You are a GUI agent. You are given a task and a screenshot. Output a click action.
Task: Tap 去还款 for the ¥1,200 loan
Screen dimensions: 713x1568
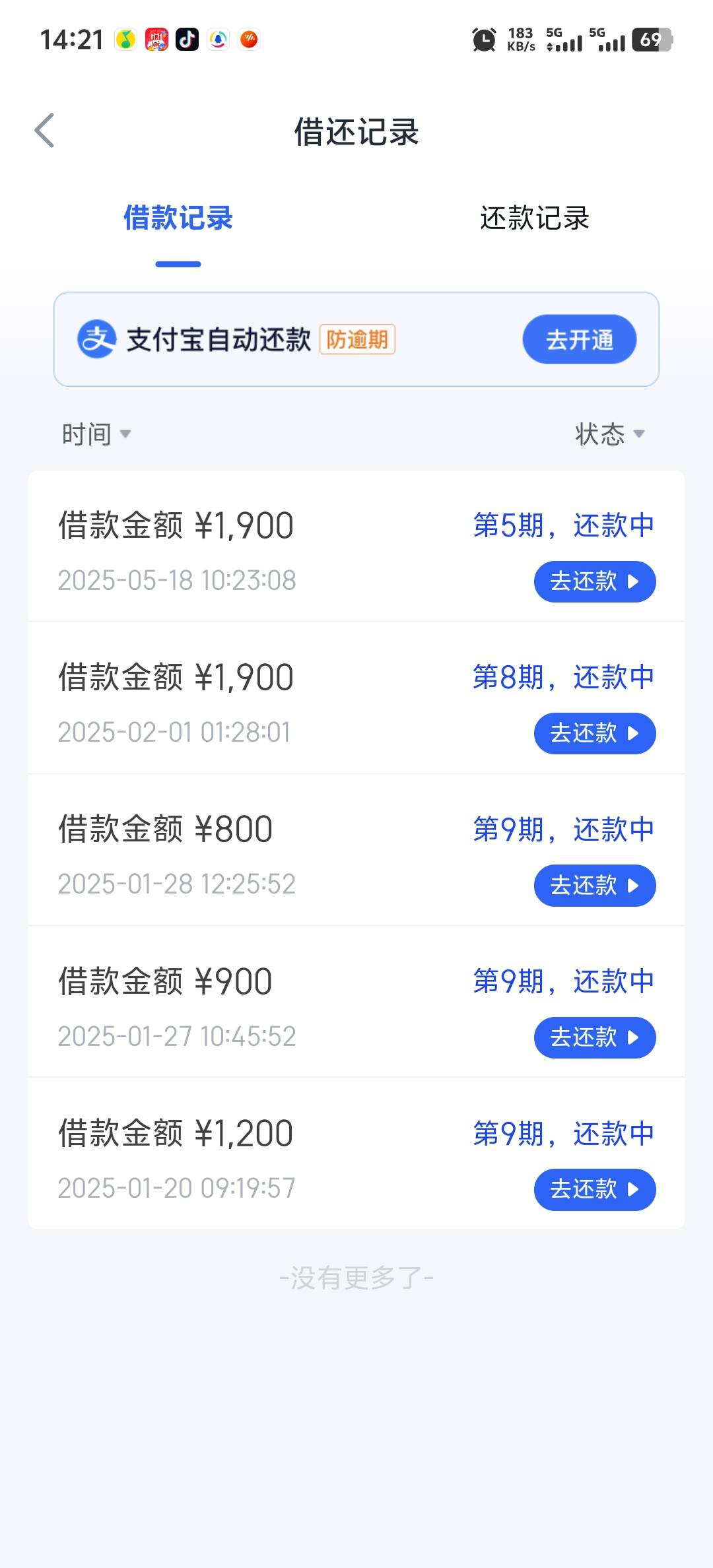tap(595, 1190)
